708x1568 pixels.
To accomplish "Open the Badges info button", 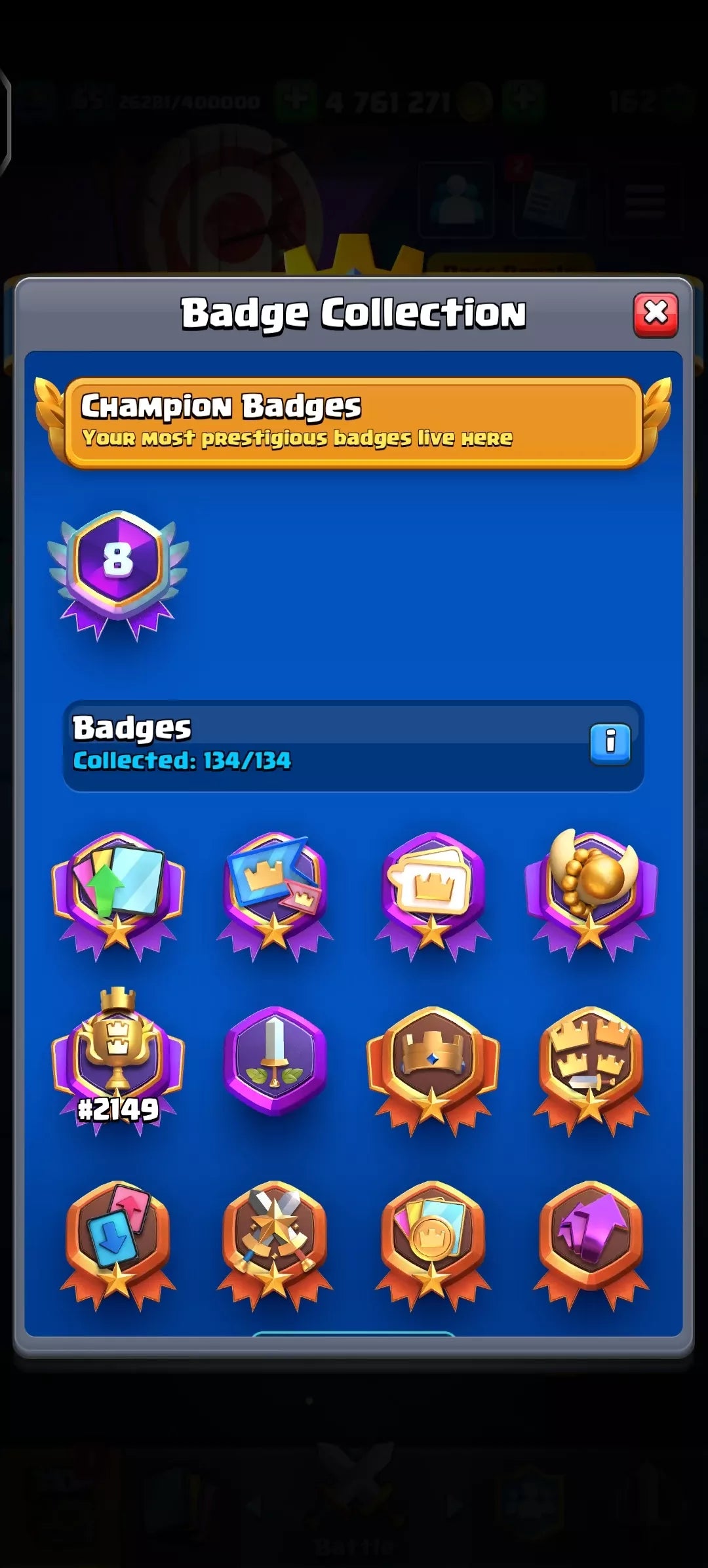I will click(x=610, y=743).
